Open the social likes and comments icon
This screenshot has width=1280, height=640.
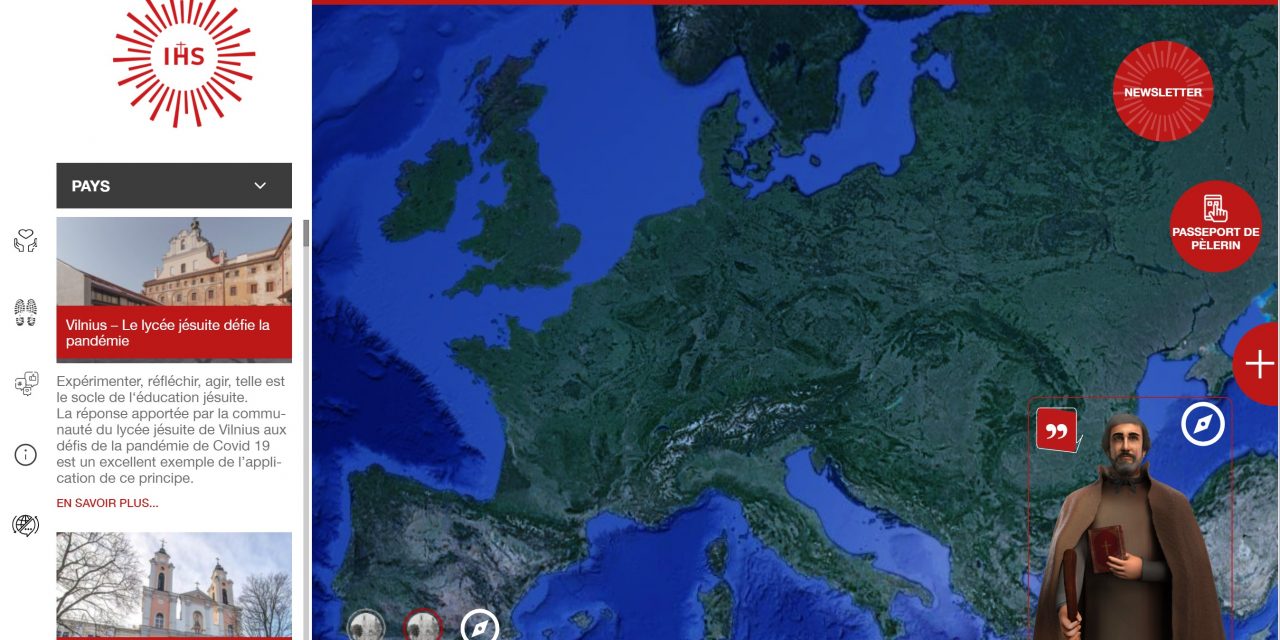[x=26, y=383]
